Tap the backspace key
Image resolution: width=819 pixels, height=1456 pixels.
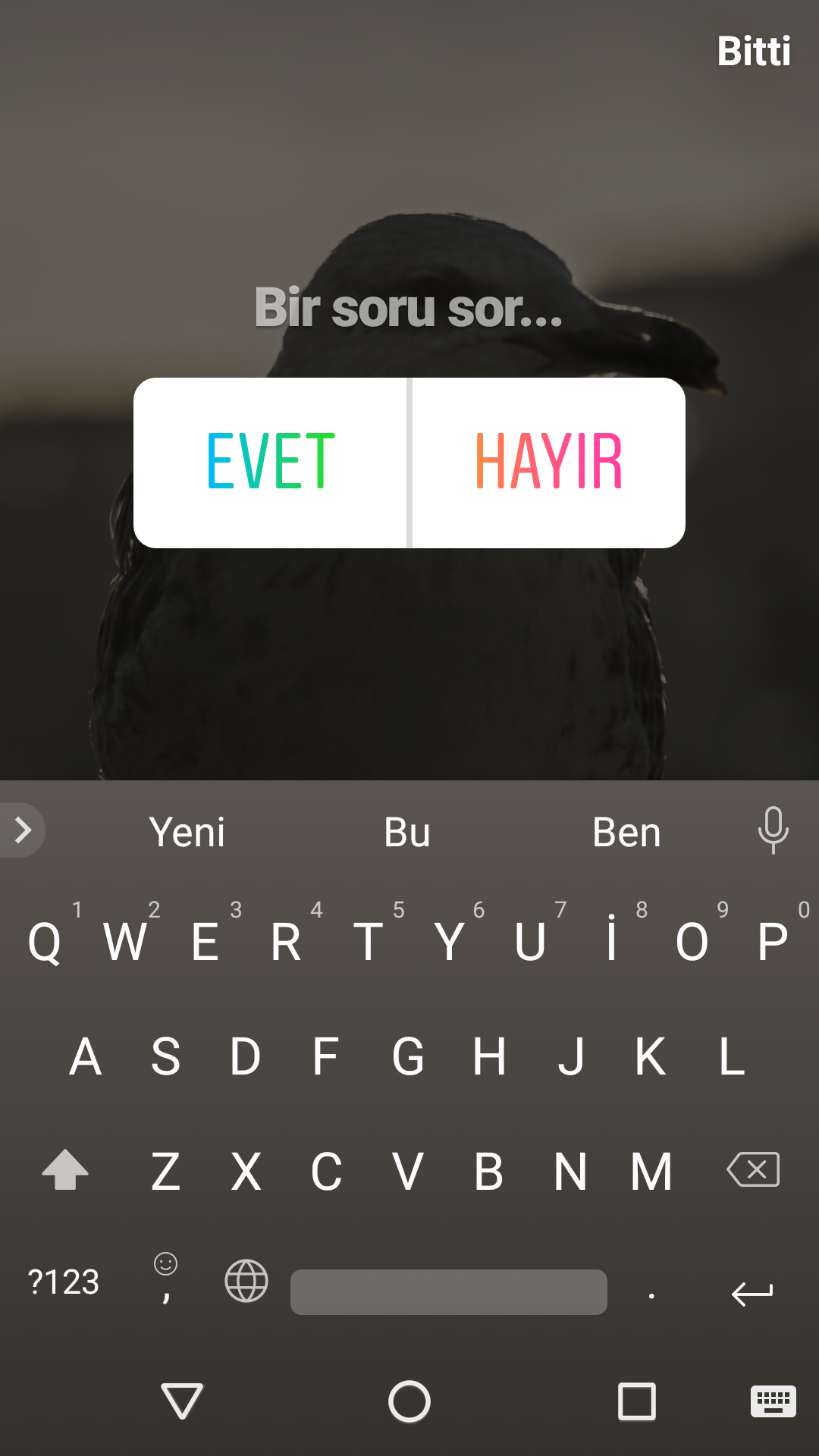point(753,1169)
